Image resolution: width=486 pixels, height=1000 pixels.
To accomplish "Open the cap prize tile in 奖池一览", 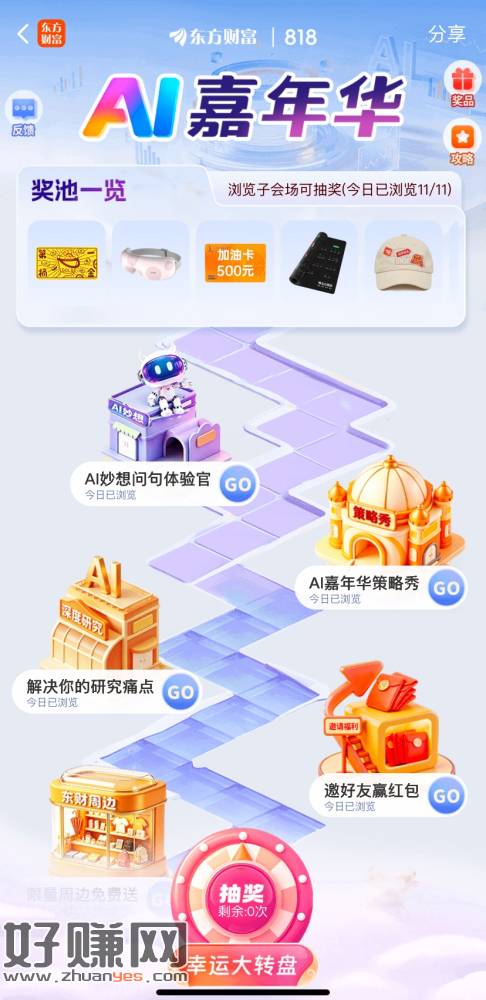I will (402, 262).
